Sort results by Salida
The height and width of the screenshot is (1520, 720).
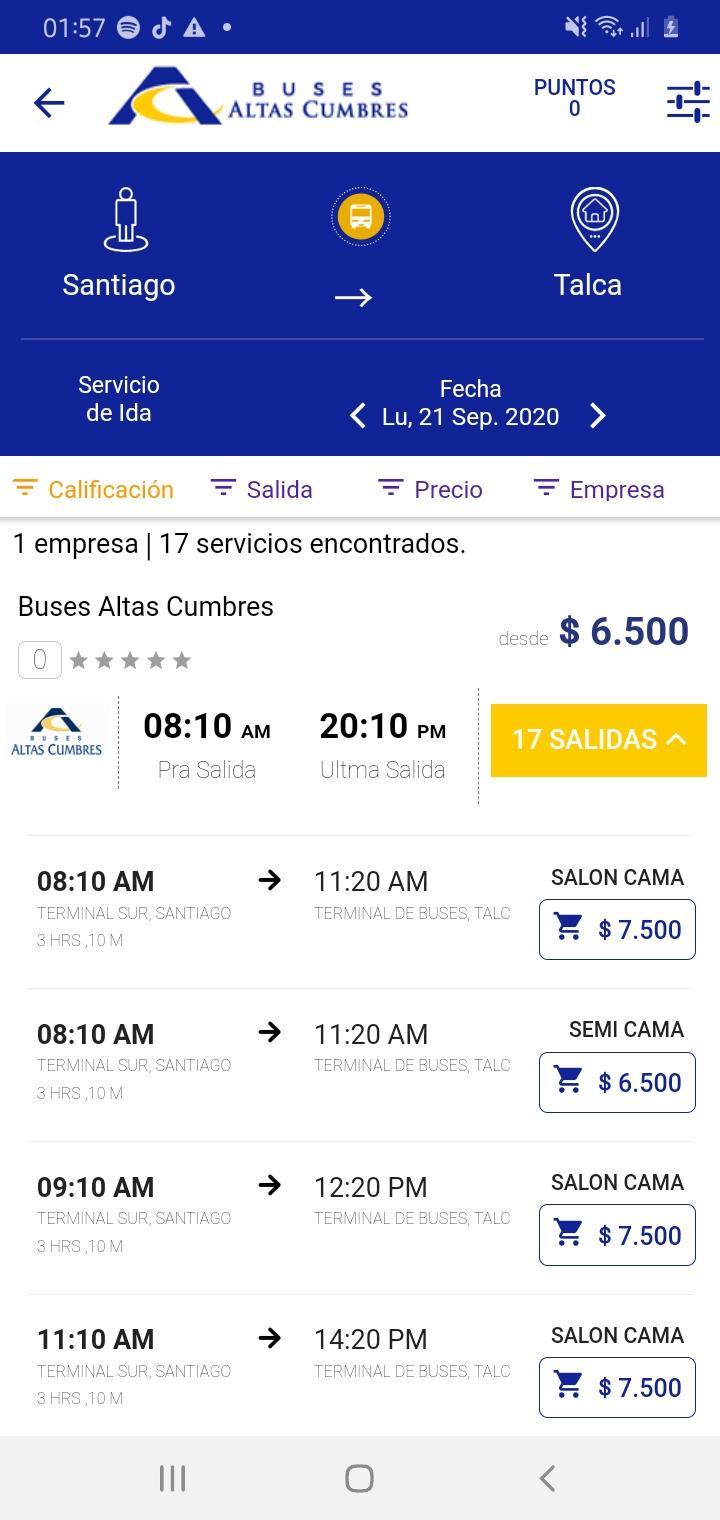(262, 489)
